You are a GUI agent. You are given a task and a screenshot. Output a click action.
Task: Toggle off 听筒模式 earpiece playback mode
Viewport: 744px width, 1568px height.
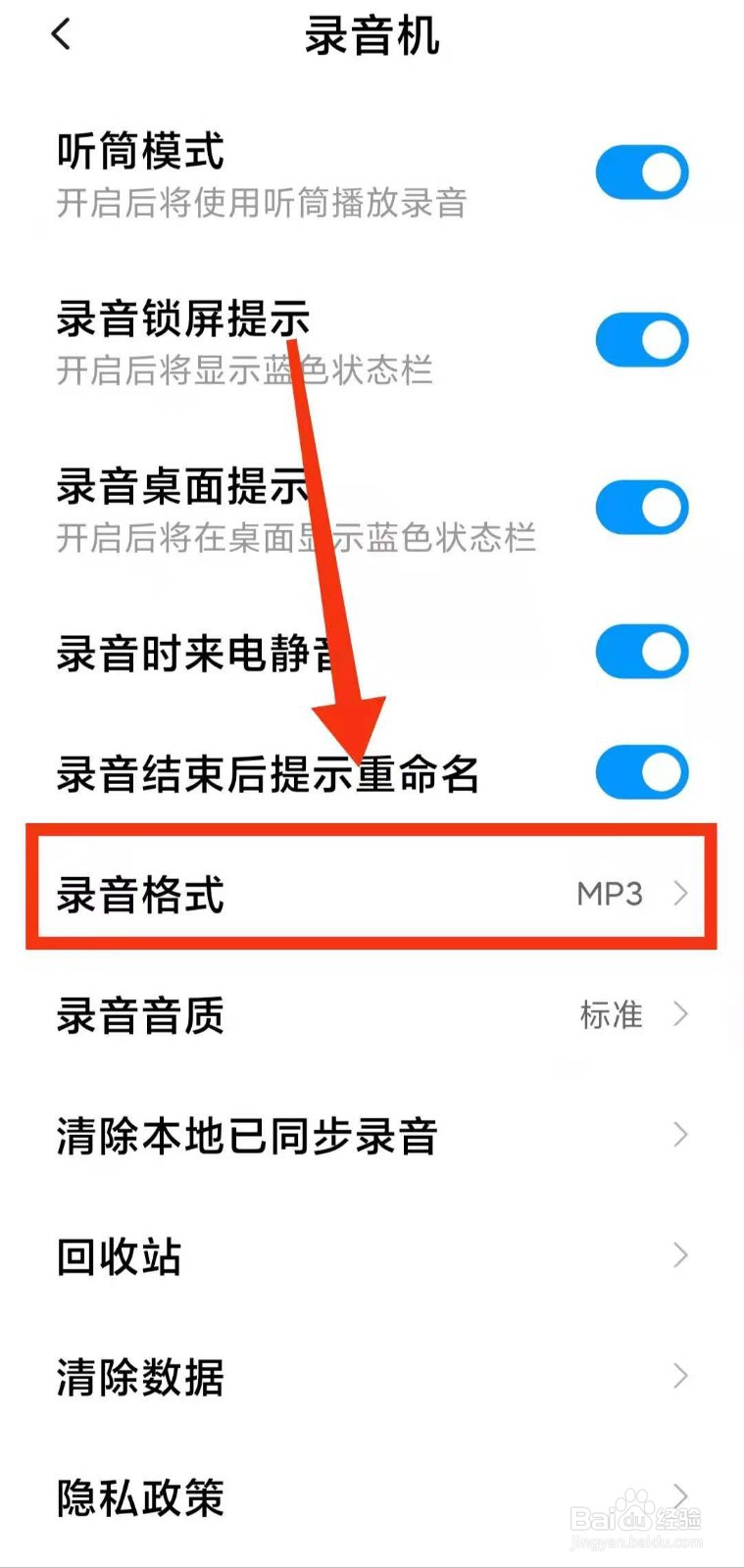(642, 171)
